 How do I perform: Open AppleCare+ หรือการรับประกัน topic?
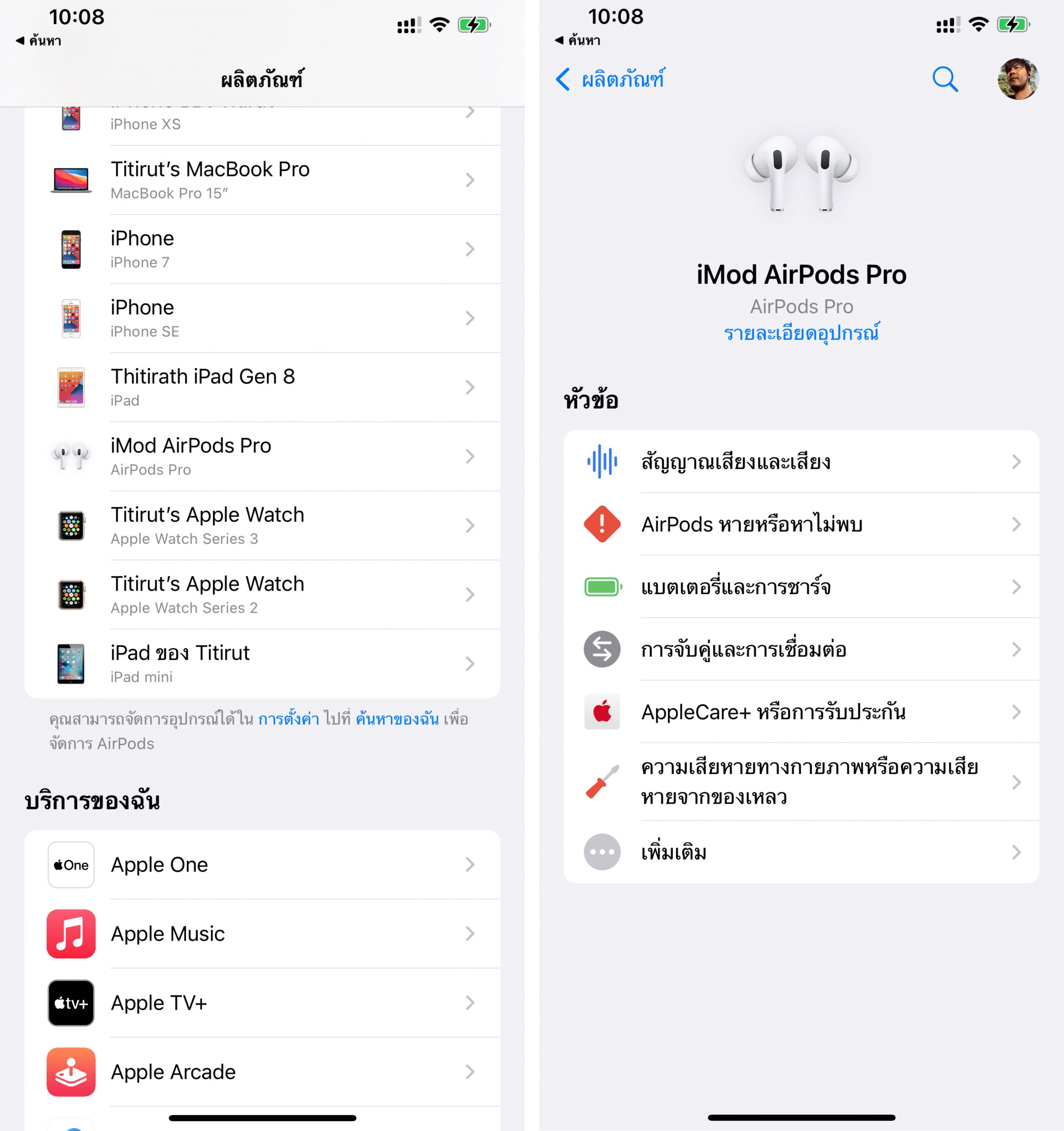(x=801, y=712)
